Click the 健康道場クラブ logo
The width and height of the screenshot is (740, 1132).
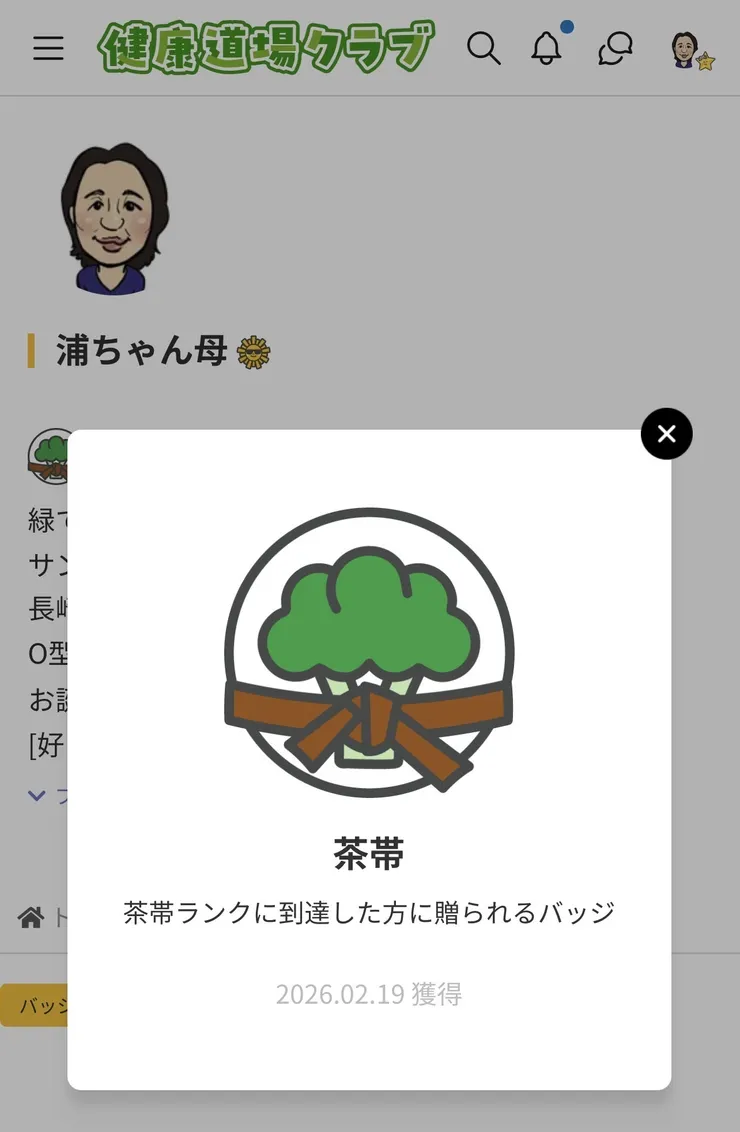[x=265, y=46]
